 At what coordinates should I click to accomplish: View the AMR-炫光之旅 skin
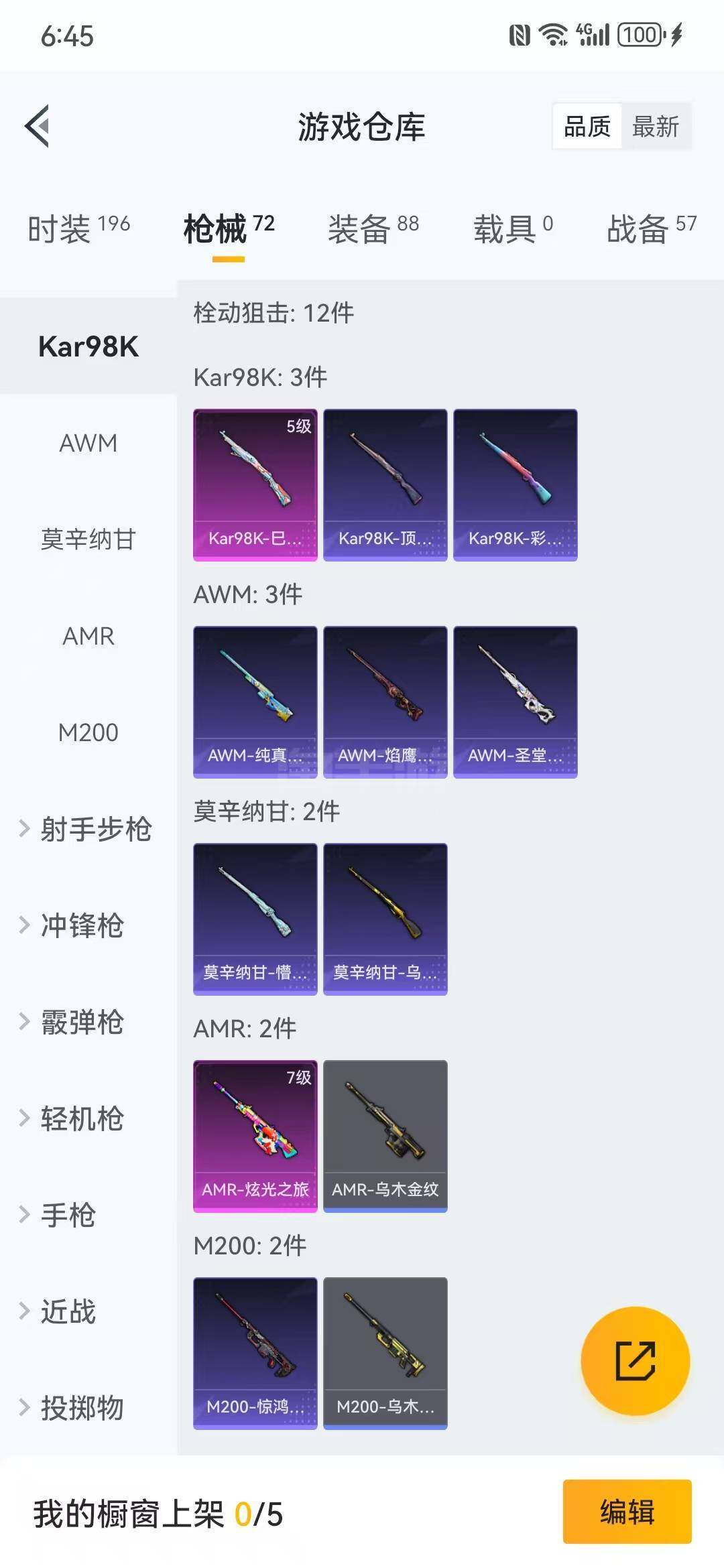click(255, 1136)
